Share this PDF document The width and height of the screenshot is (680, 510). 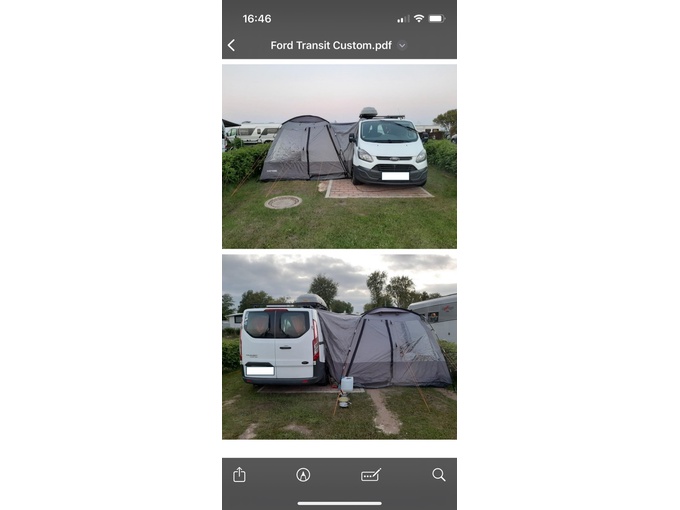pos(240,475)
